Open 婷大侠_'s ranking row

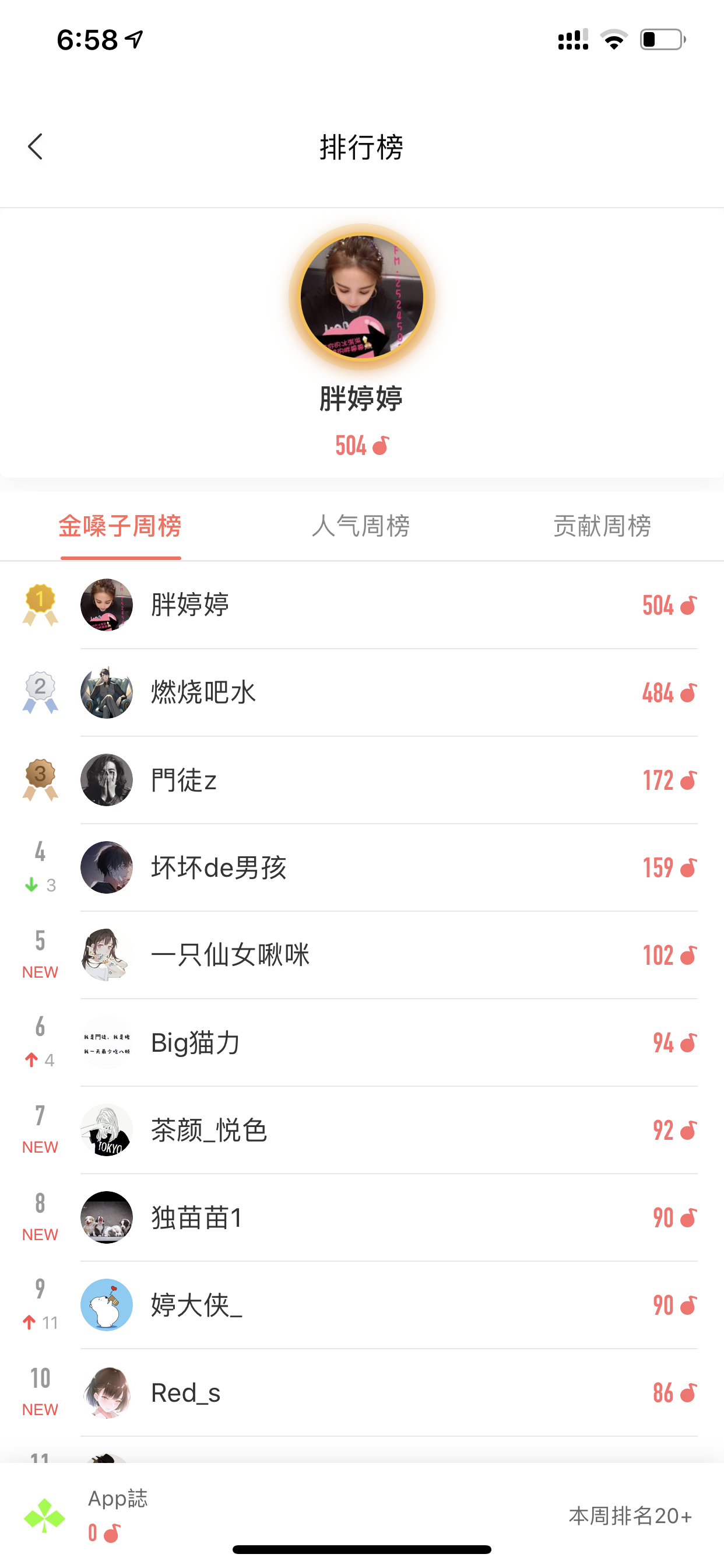362,1305
